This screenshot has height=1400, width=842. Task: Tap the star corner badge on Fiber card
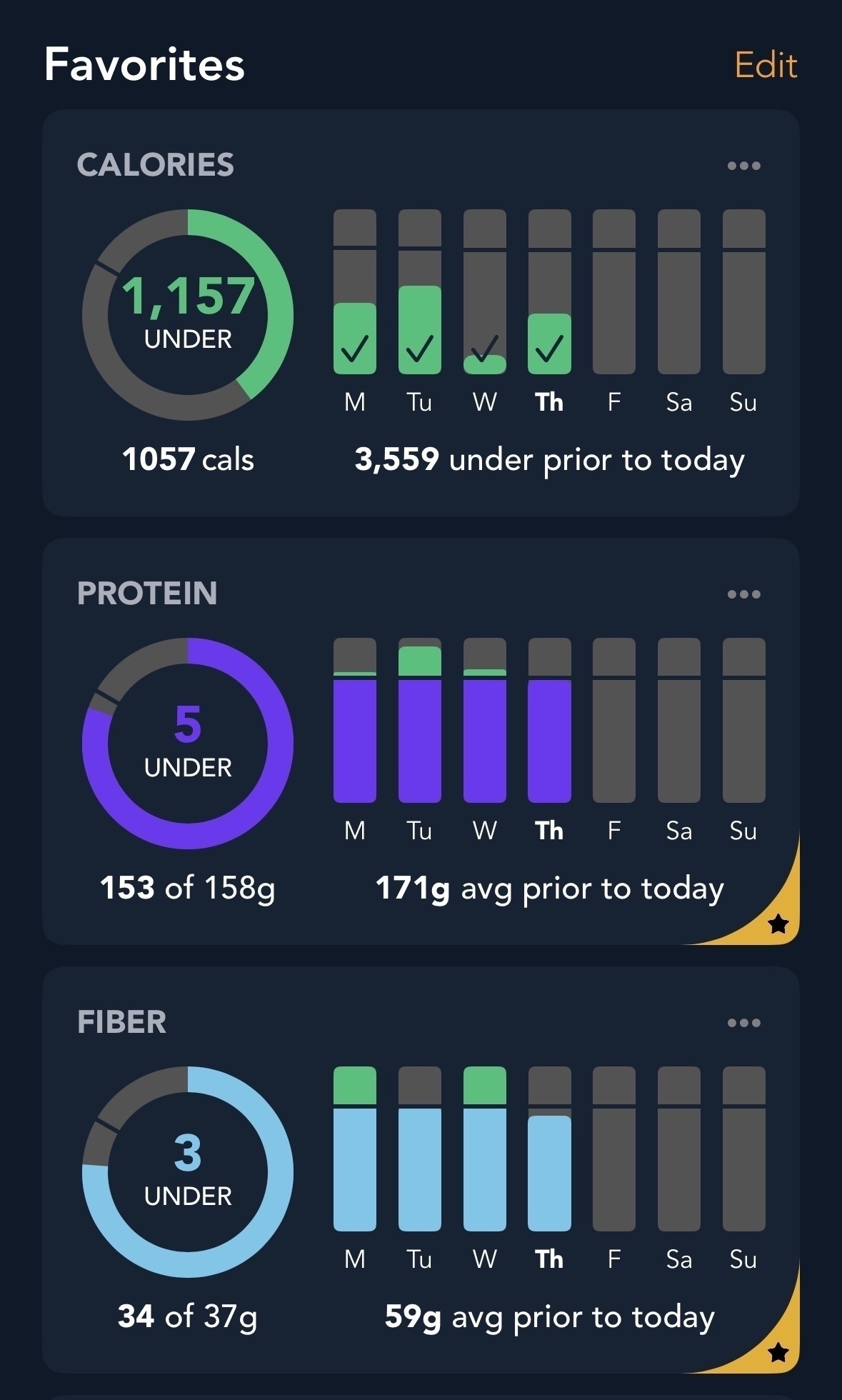pos(777,1352)
